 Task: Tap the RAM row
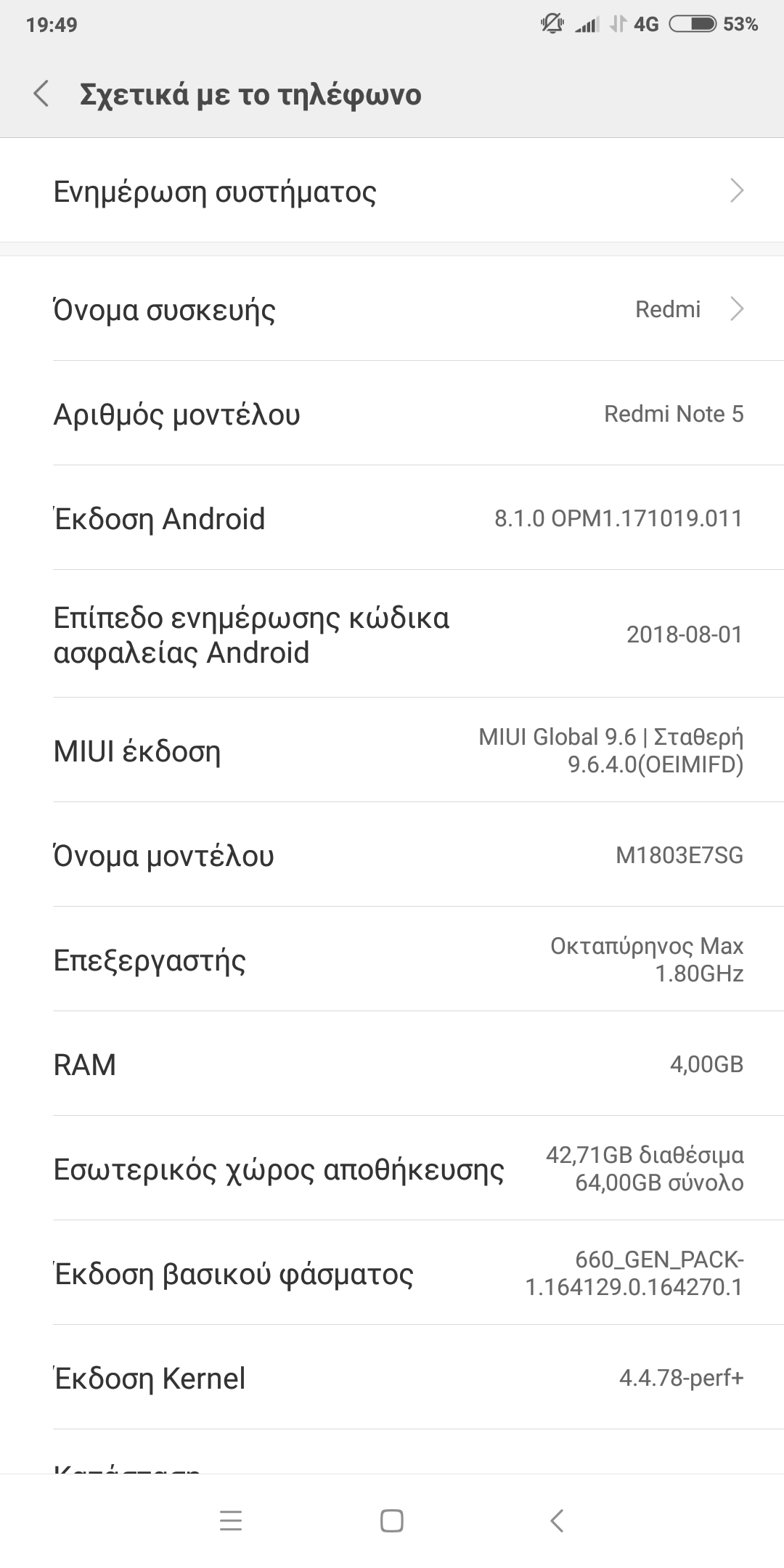coord(392,1064)
